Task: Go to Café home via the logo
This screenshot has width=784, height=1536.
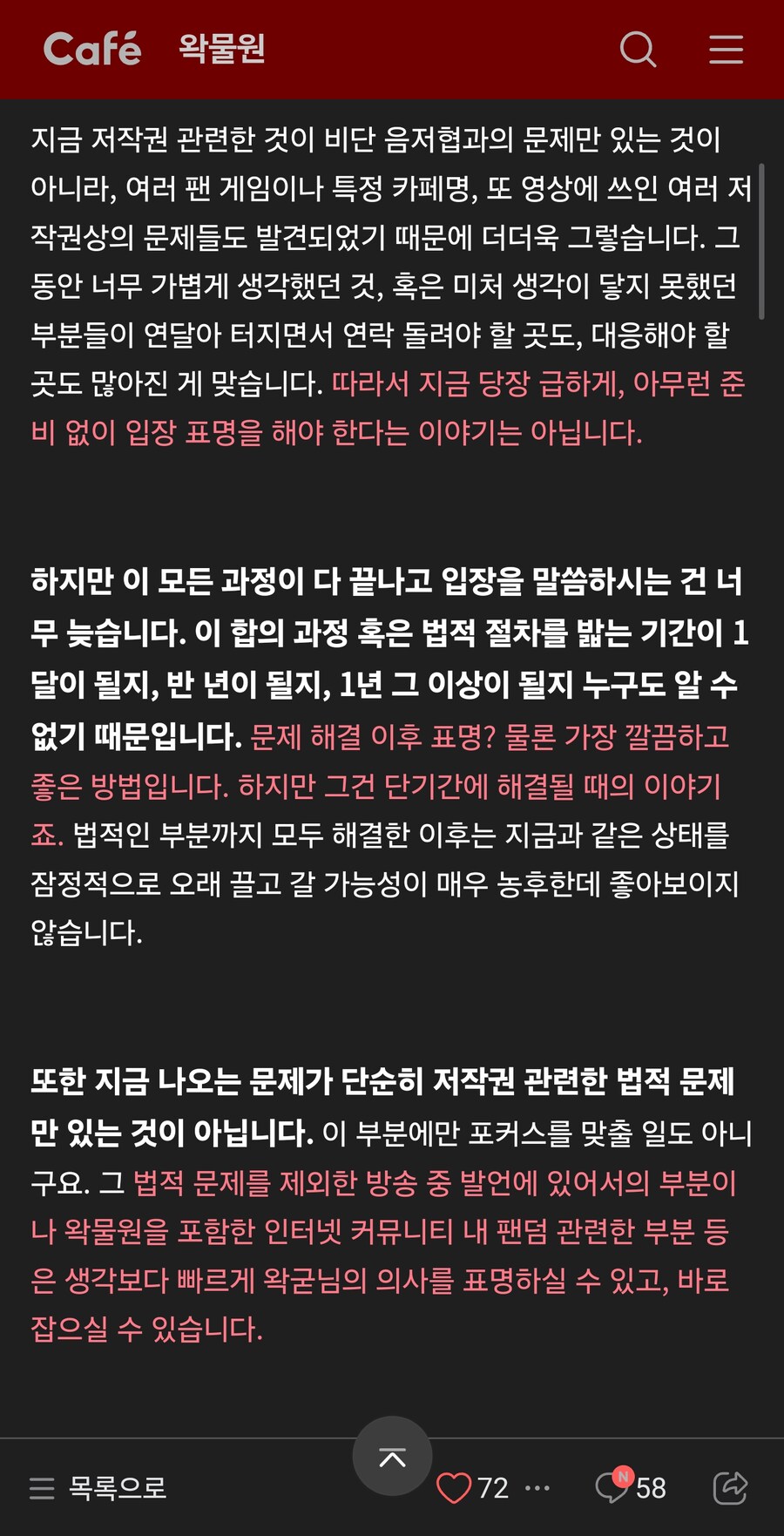Action: [92, 49]
